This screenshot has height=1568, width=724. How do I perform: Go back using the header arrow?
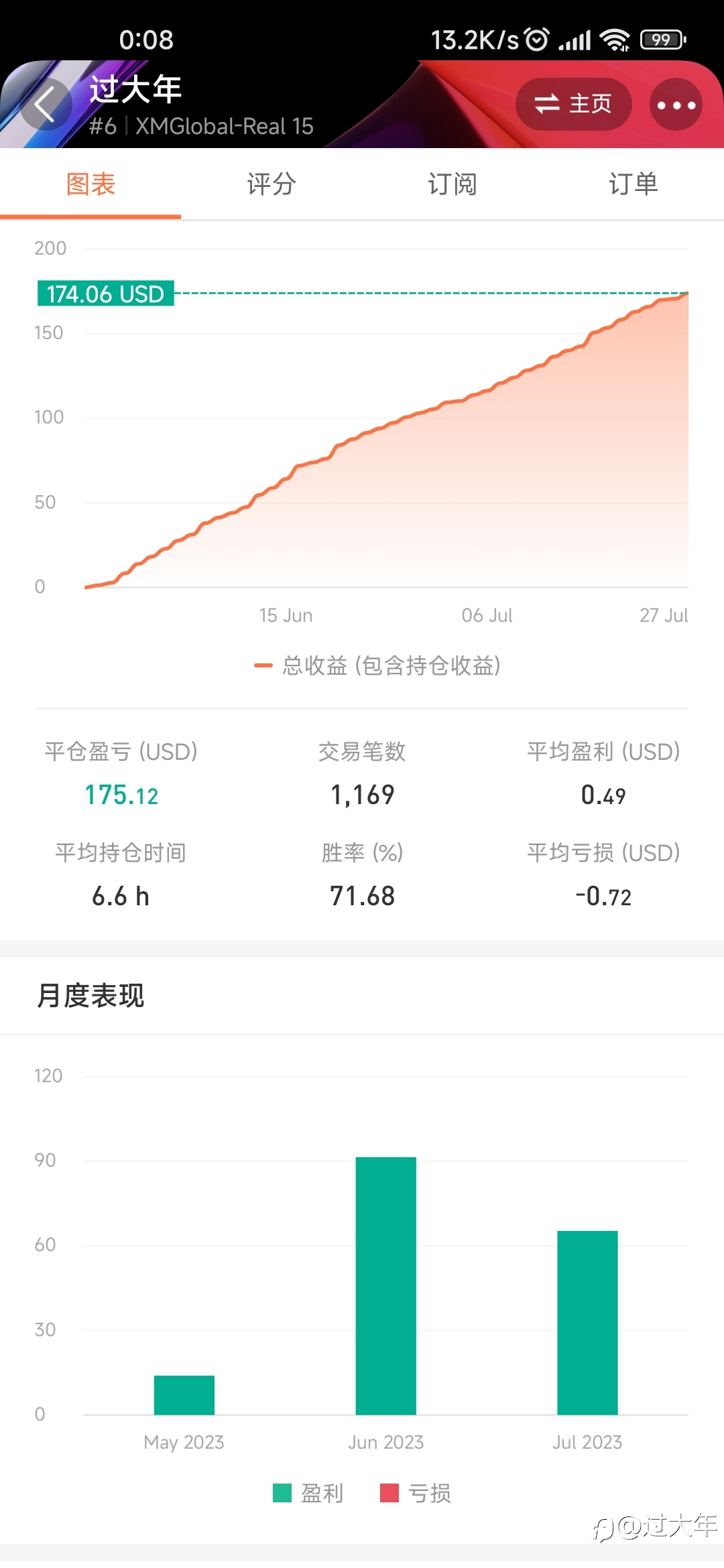46,105
